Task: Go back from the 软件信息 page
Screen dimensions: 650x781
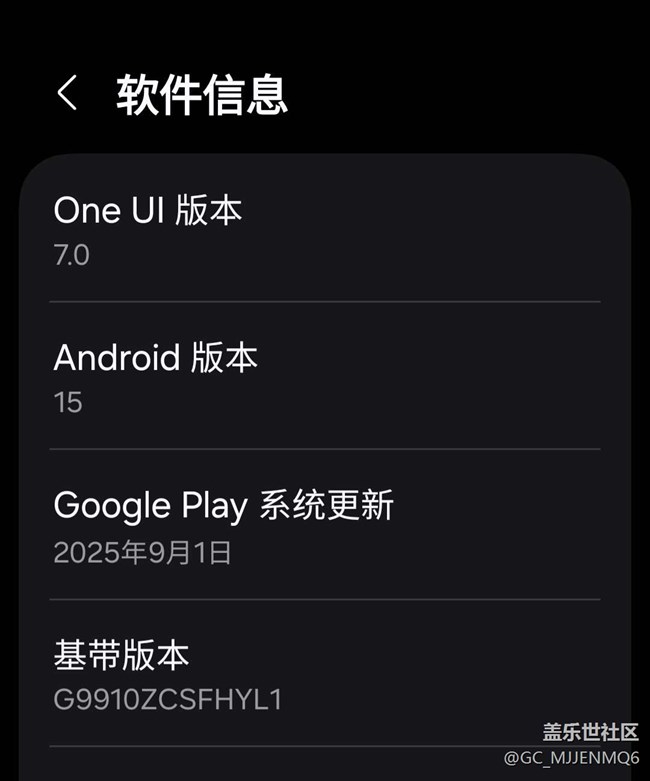Action: coord(67,94)
